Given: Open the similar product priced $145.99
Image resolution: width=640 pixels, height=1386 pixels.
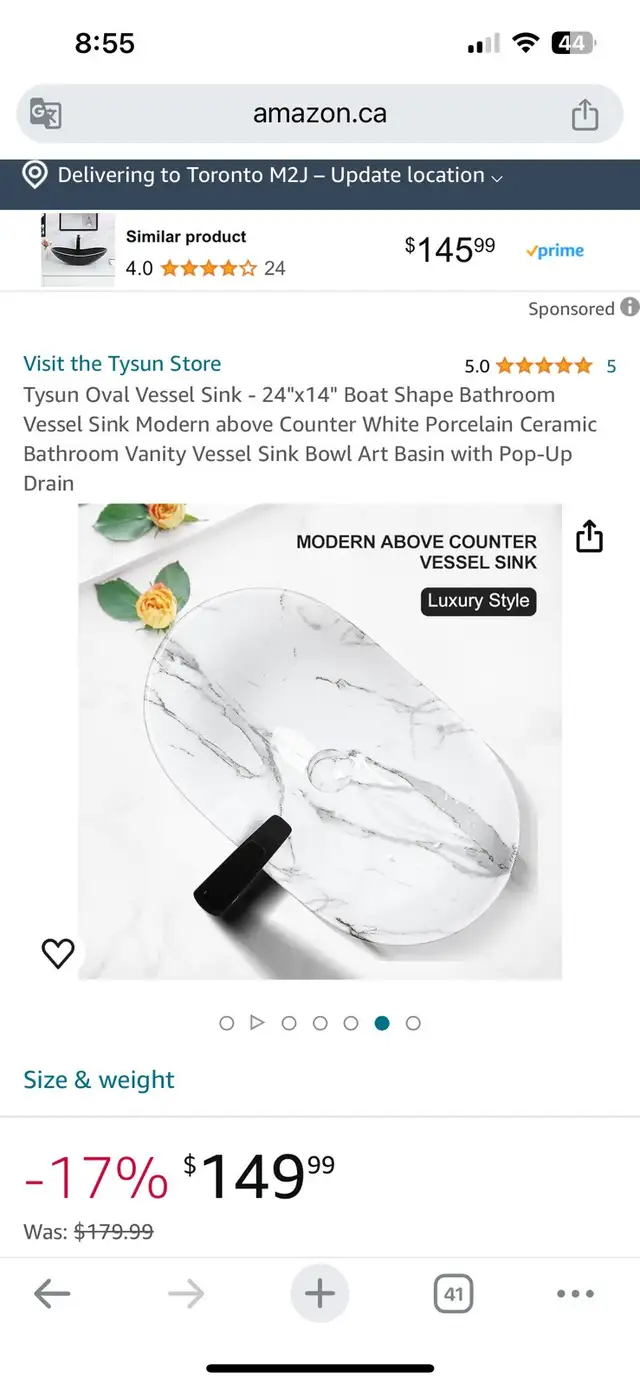Looking at the screenshot, I should click(x=320, y=250).
